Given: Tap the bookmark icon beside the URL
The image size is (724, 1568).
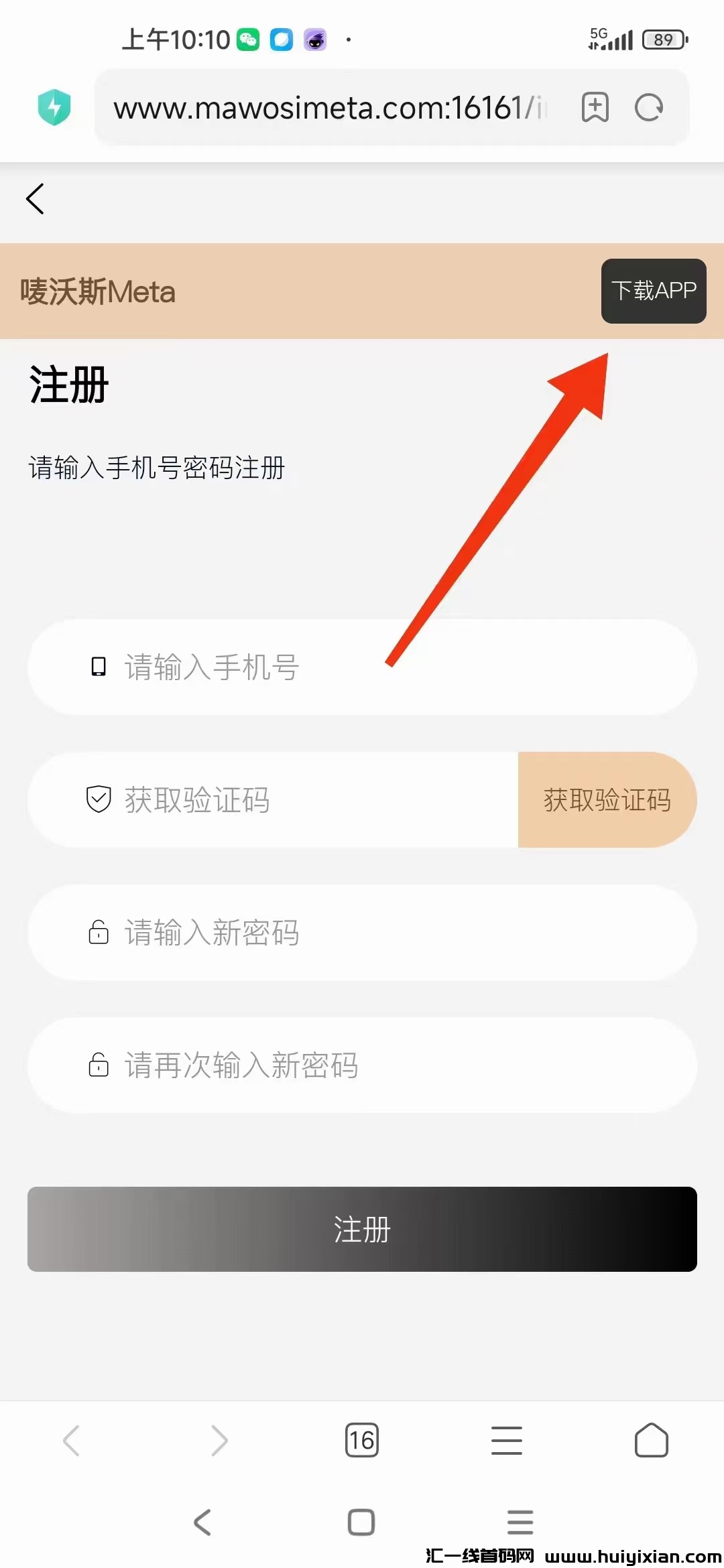Looking at the screenshot, I should pos(594,107).
